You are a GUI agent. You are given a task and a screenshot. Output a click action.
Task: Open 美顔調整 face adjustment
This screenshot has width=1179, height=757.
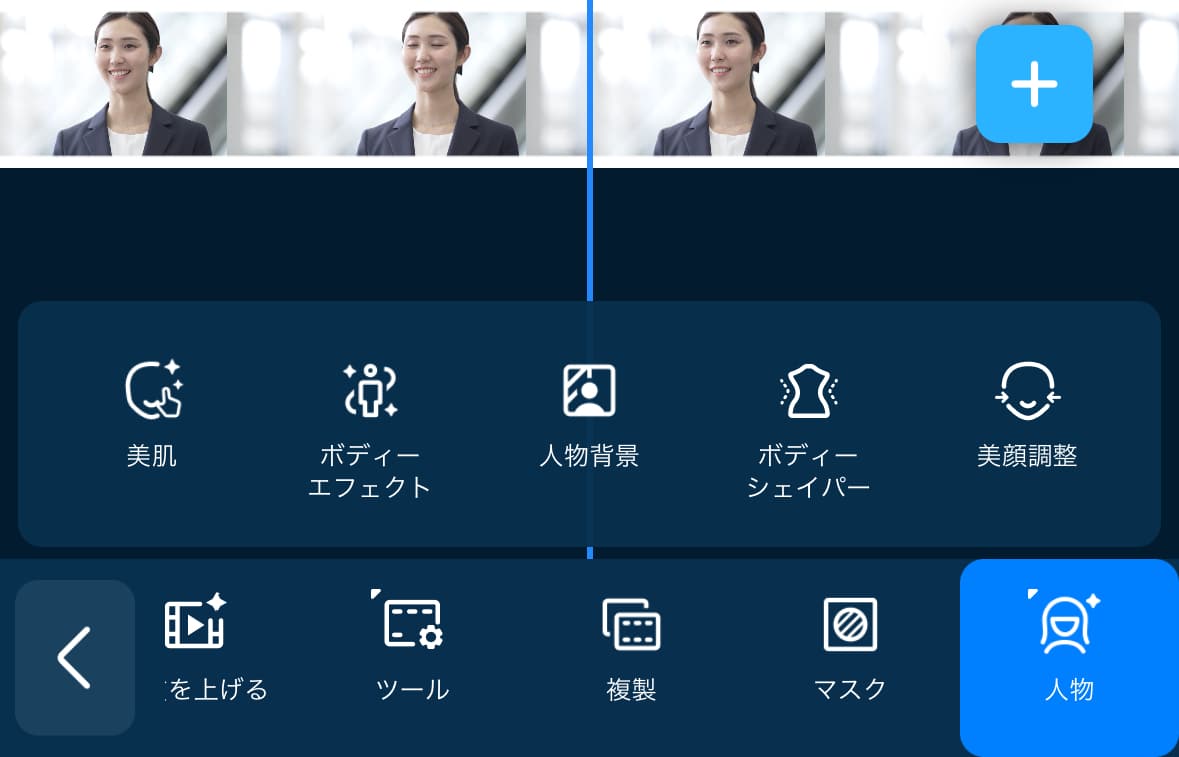[1027, 415]
